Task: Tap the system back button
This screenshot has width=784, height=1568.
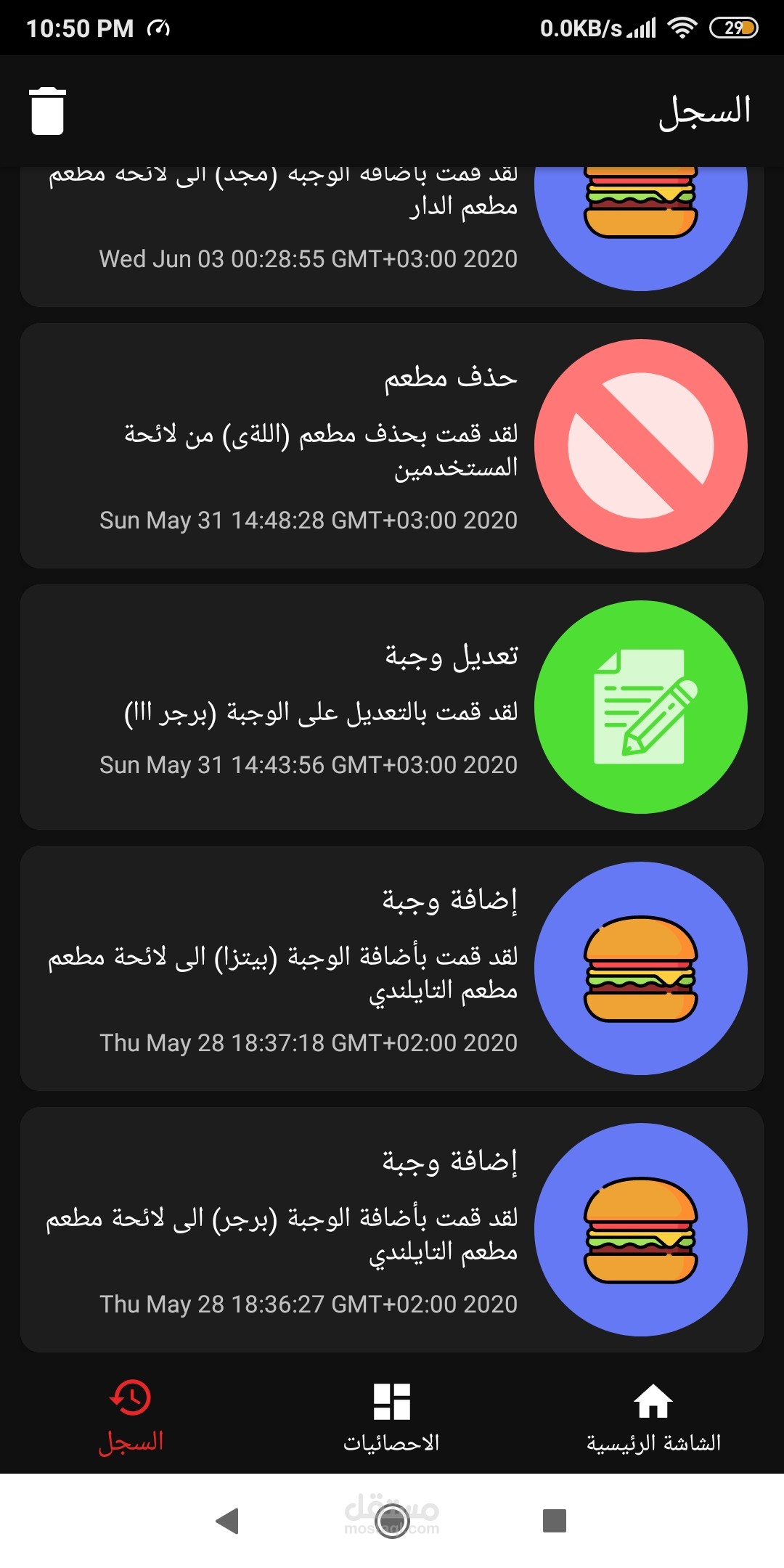Action: point(228,1521)
